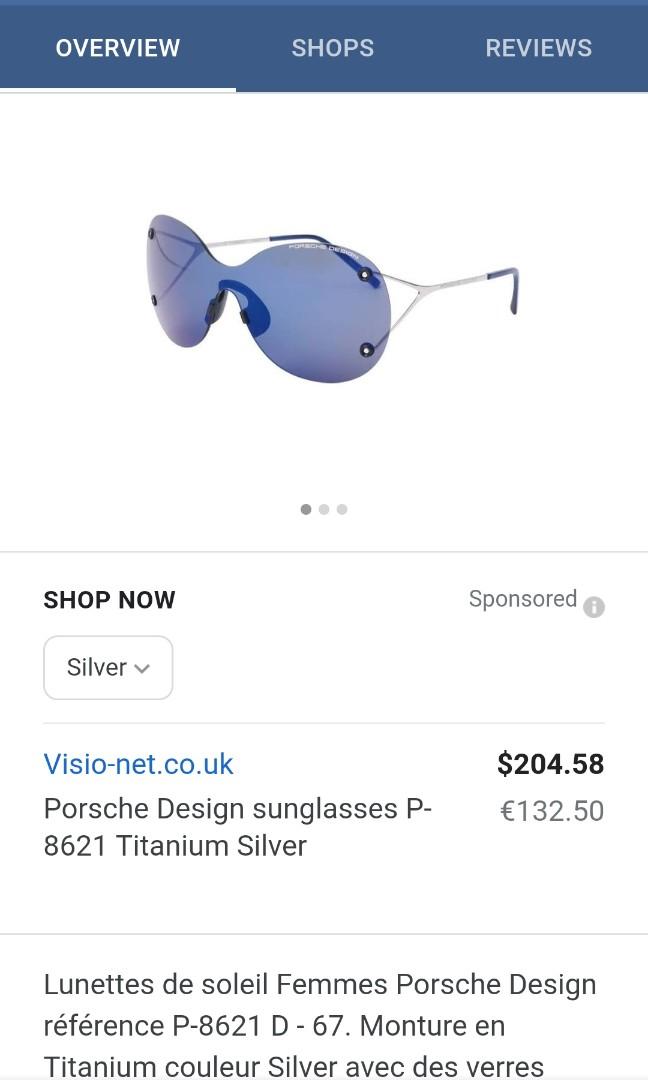Open the Silver color dropdown
The image size is (648, 1080).
[108, 667]
